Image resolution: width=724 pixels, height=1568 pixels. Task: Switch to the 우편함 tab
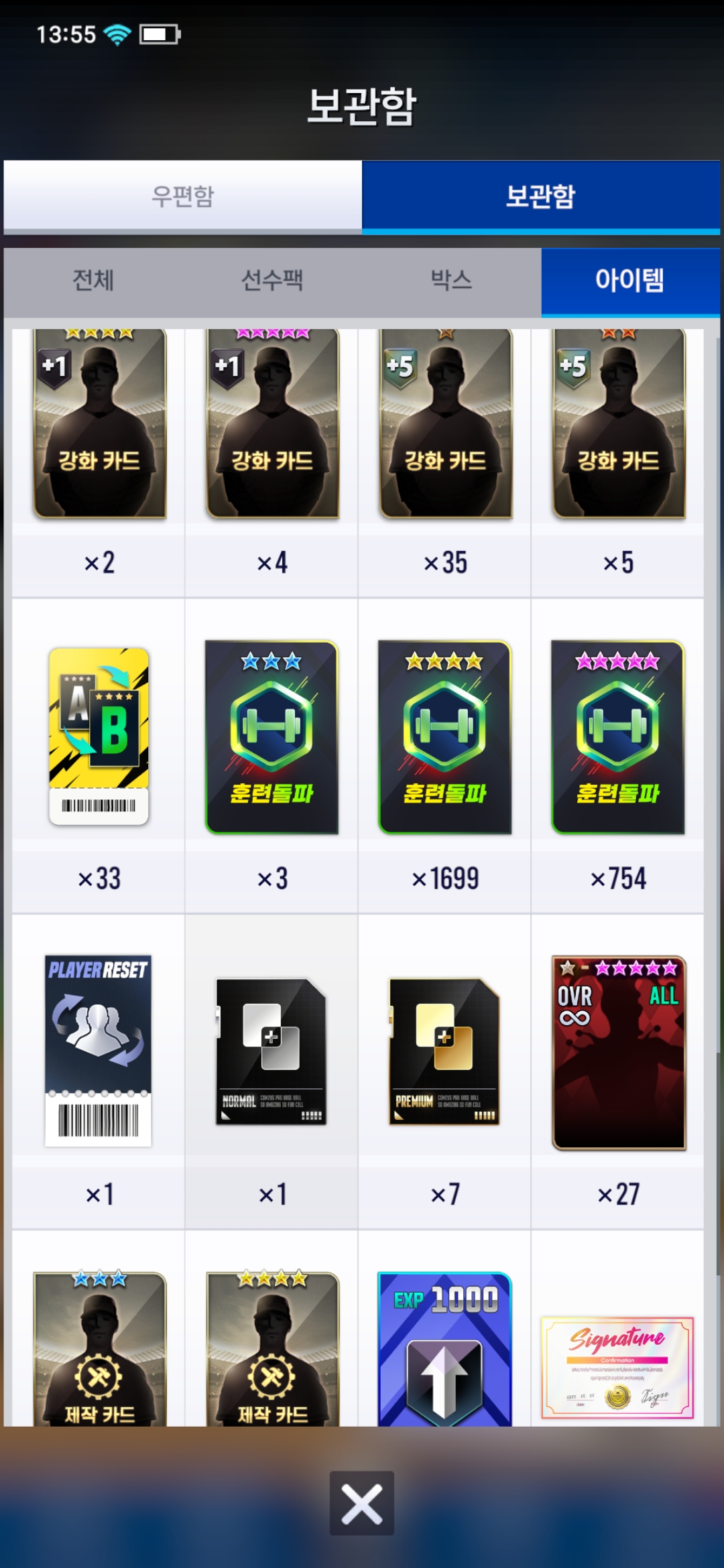click(x=182, y=196)
